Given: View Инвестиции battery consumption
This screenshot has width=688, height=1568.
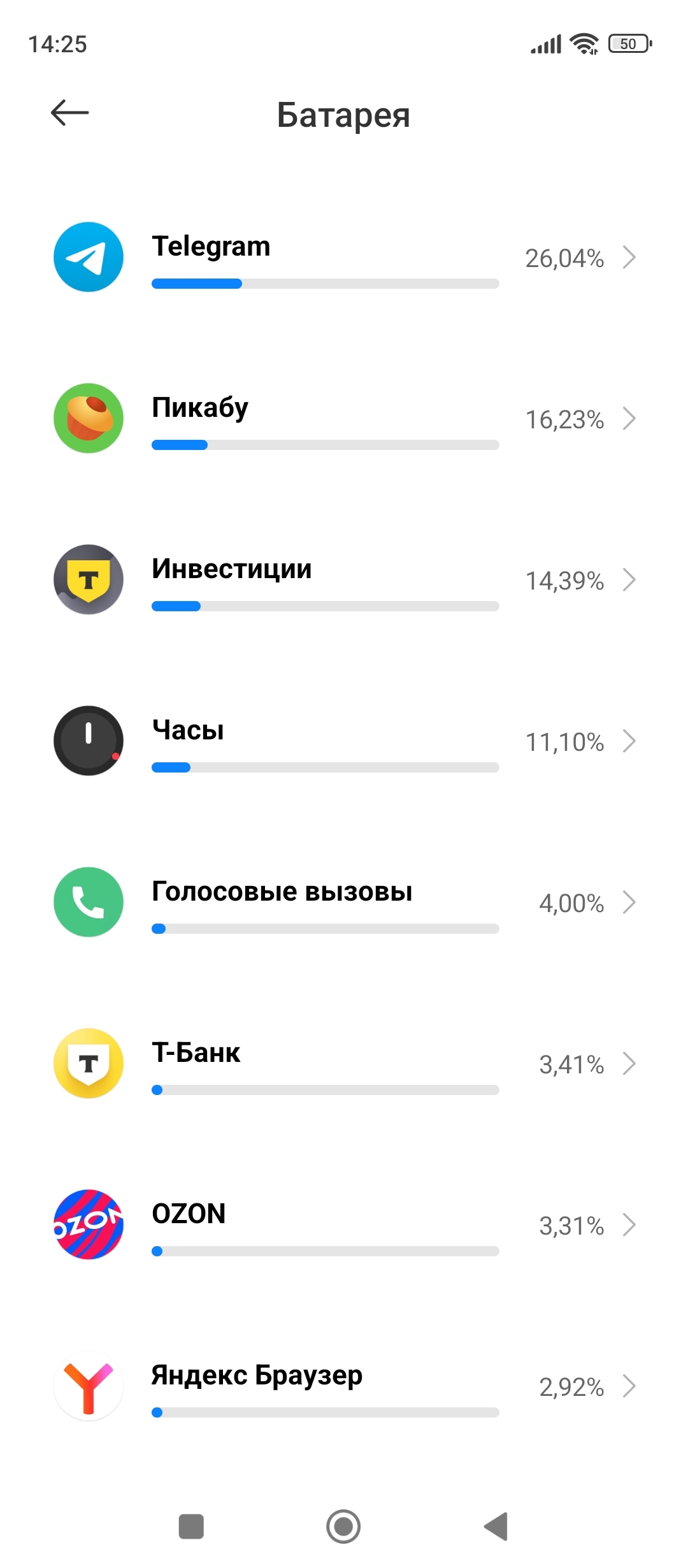Looking at the screenshot, I should [x=344, y=580].
